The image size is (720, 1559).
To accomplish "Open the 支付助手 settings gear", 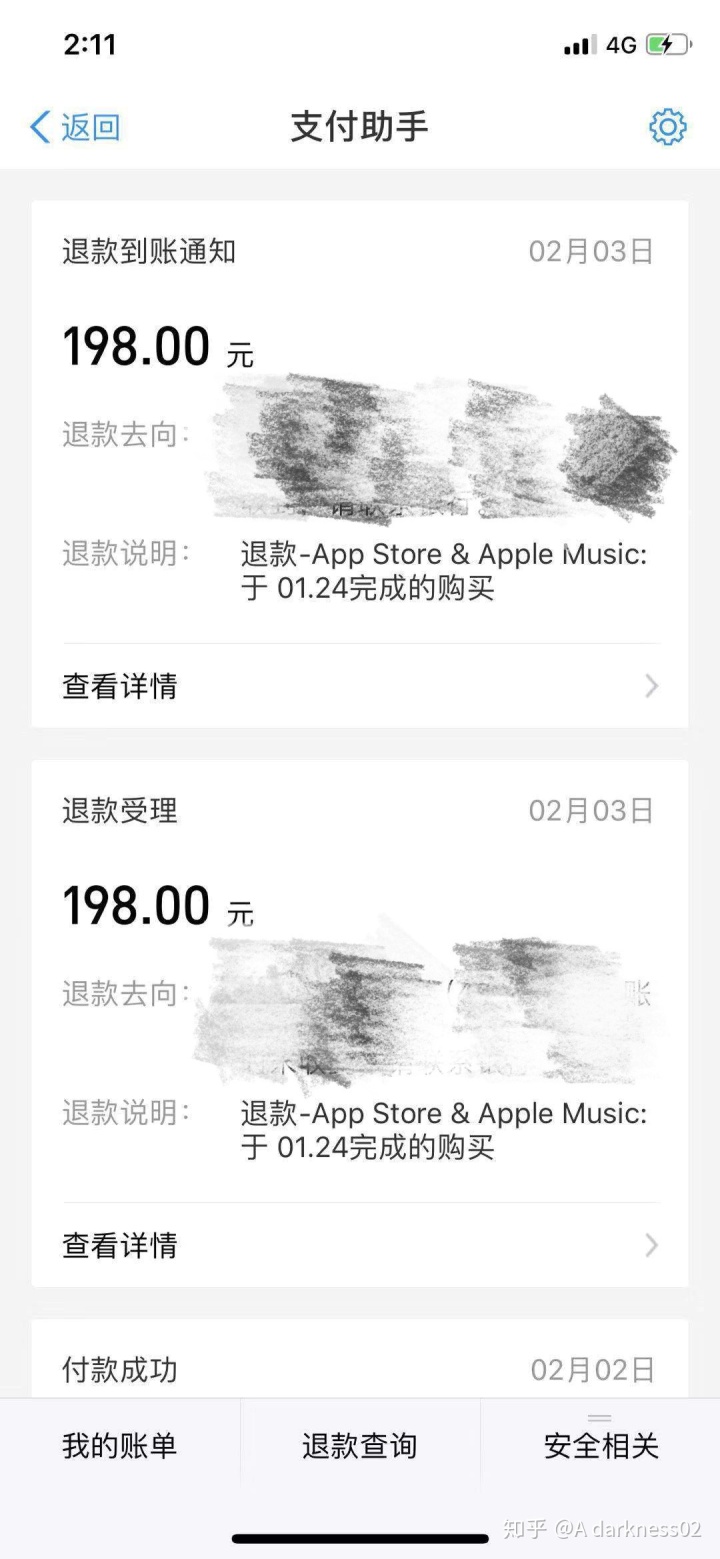I will pos(667,126).
